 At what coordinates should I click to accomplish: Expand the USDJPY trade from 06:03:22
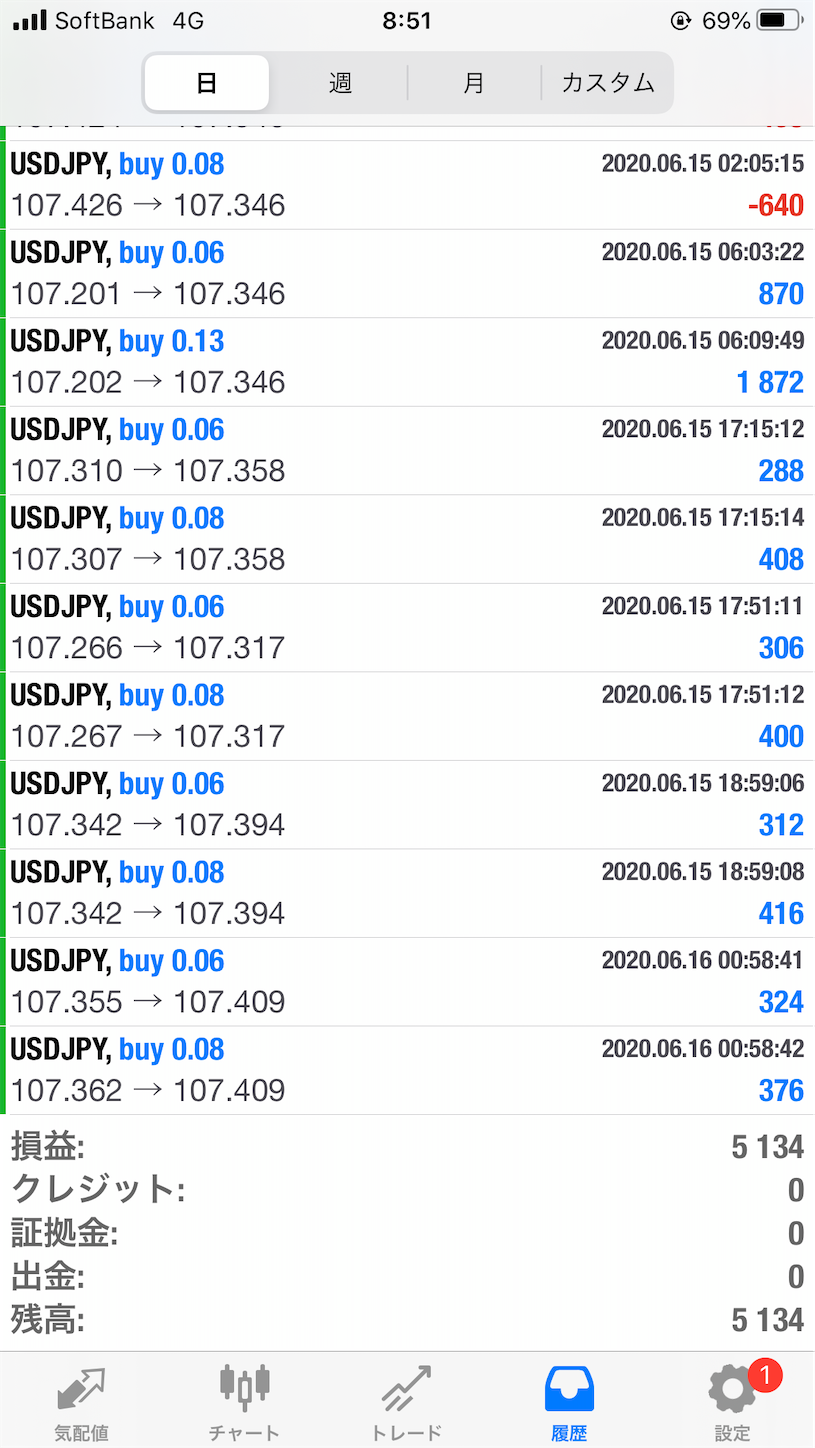407,274
